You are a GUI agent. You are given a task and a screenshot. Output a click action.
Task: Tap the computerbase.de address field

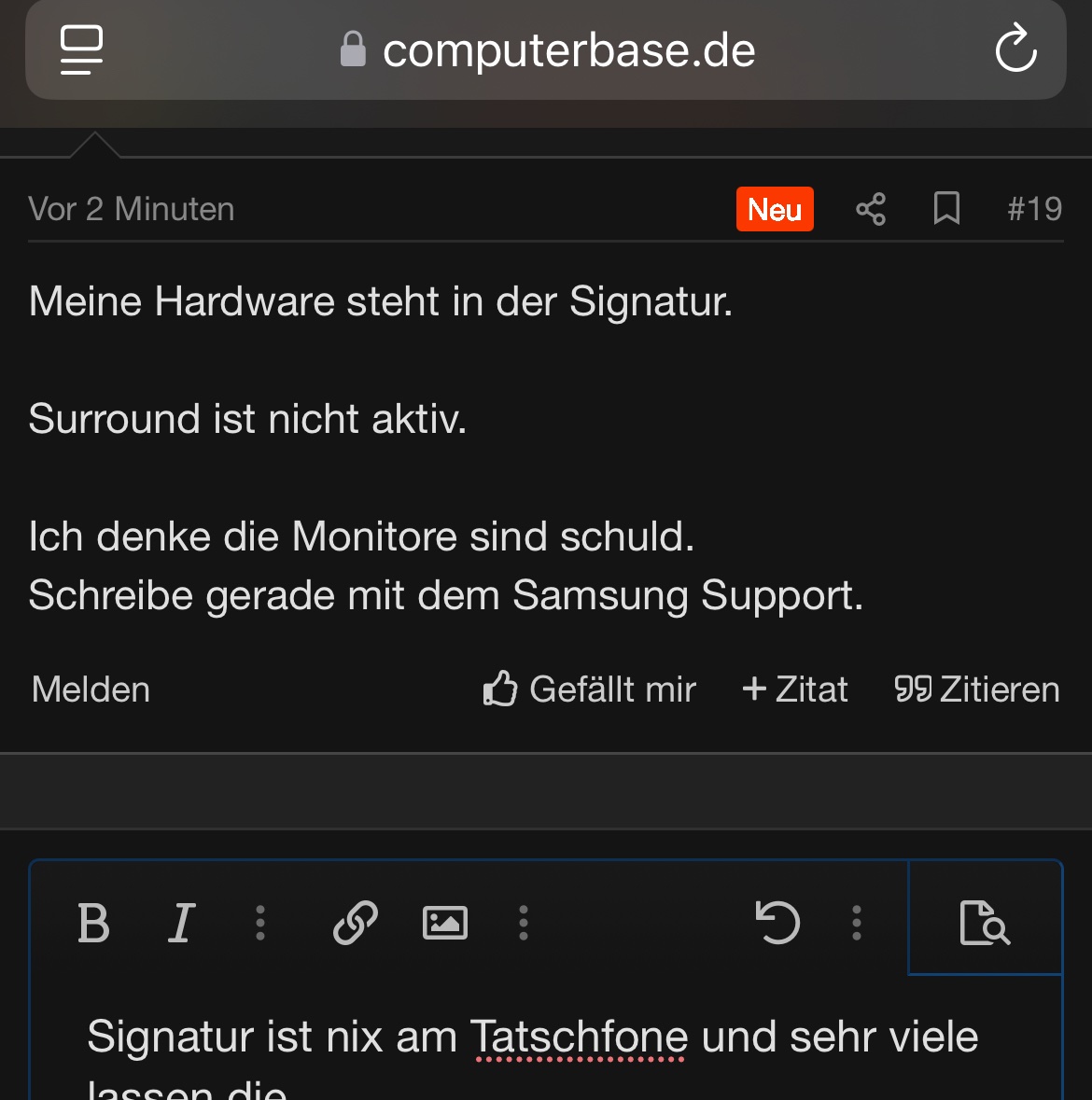[x=547, y=50]
